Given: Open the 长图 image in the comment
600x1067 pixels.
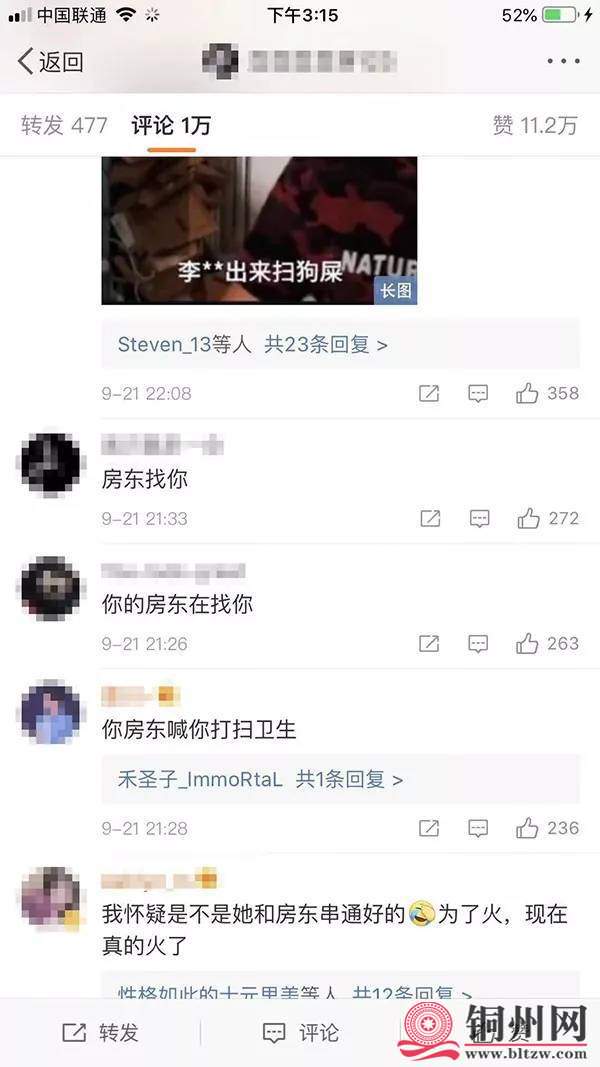Looking at the screenshot, I should (259, 230).
